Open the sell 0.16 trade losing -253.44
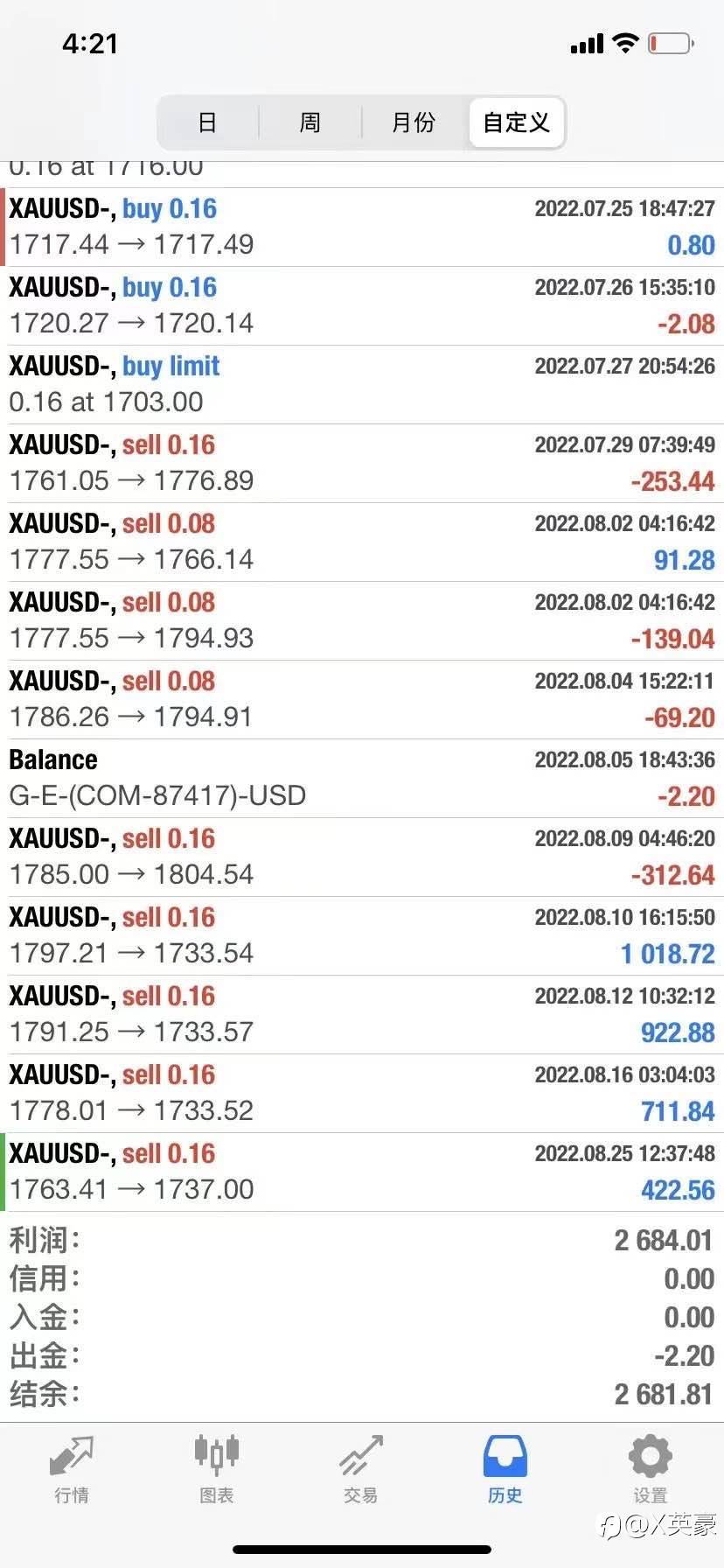Viewport: 724px width, 1568px height. 362,463
